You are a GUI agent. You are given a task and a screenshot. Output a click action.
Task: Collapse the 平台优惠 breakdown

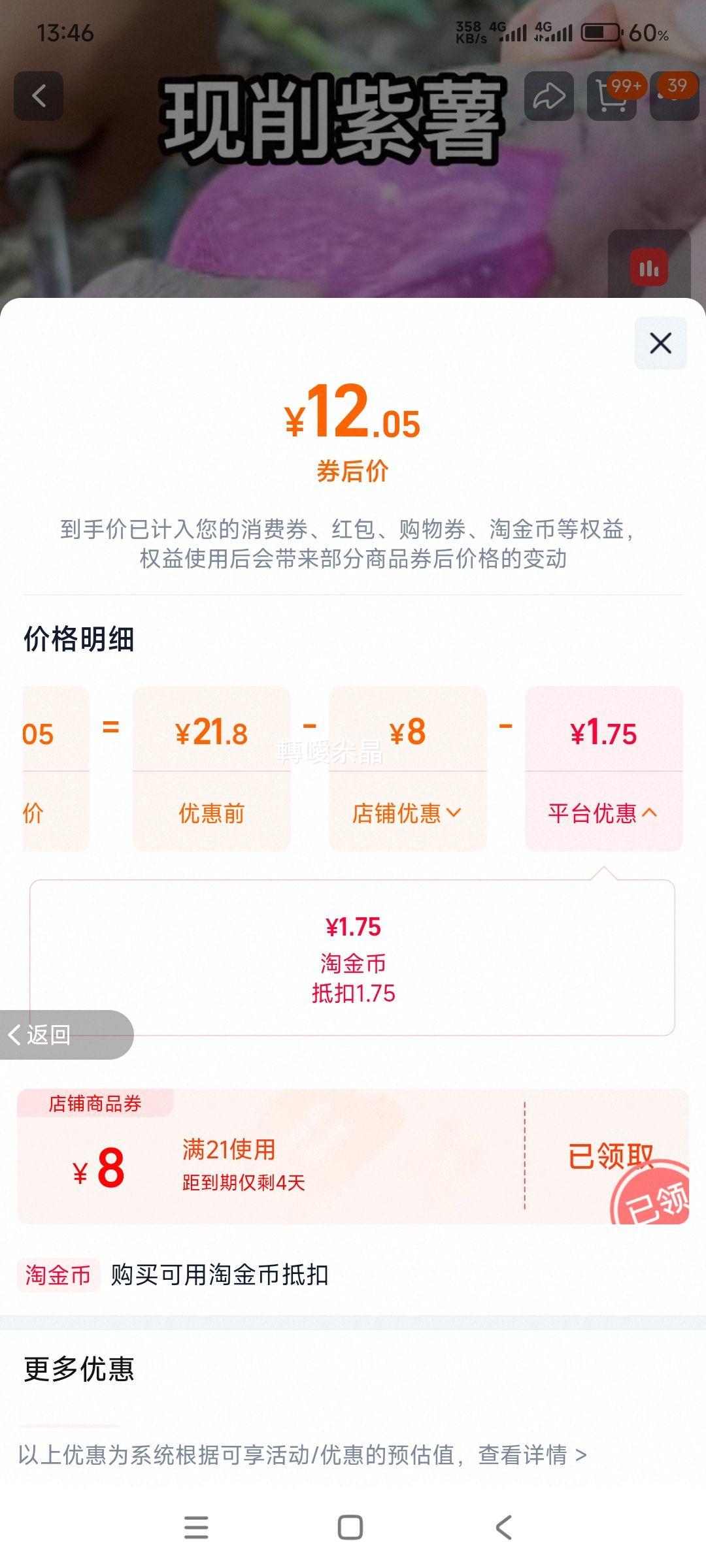coord(601,813)
